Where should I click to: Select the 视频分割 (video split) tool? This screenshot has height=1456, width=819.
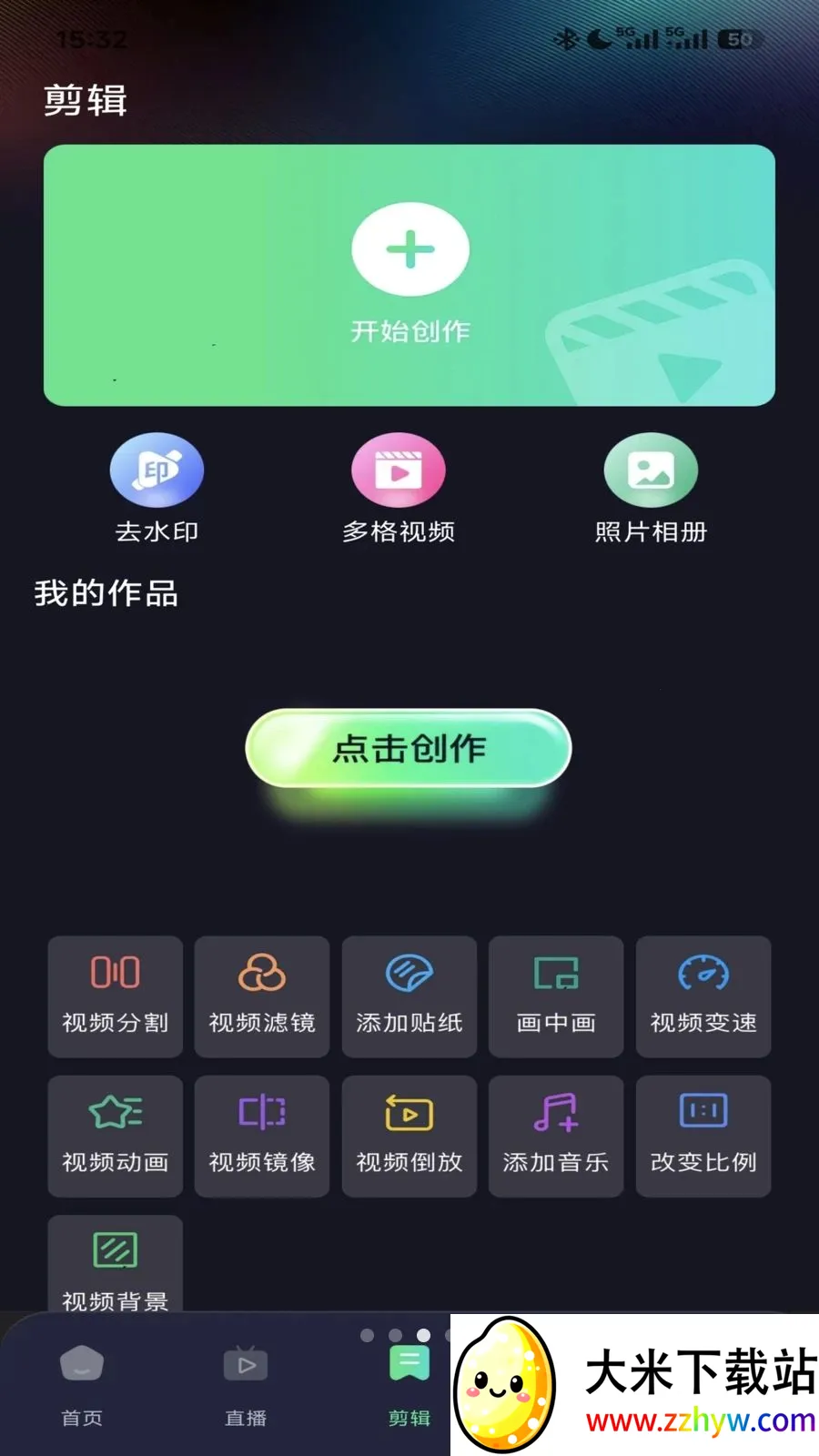pos(115,997)
